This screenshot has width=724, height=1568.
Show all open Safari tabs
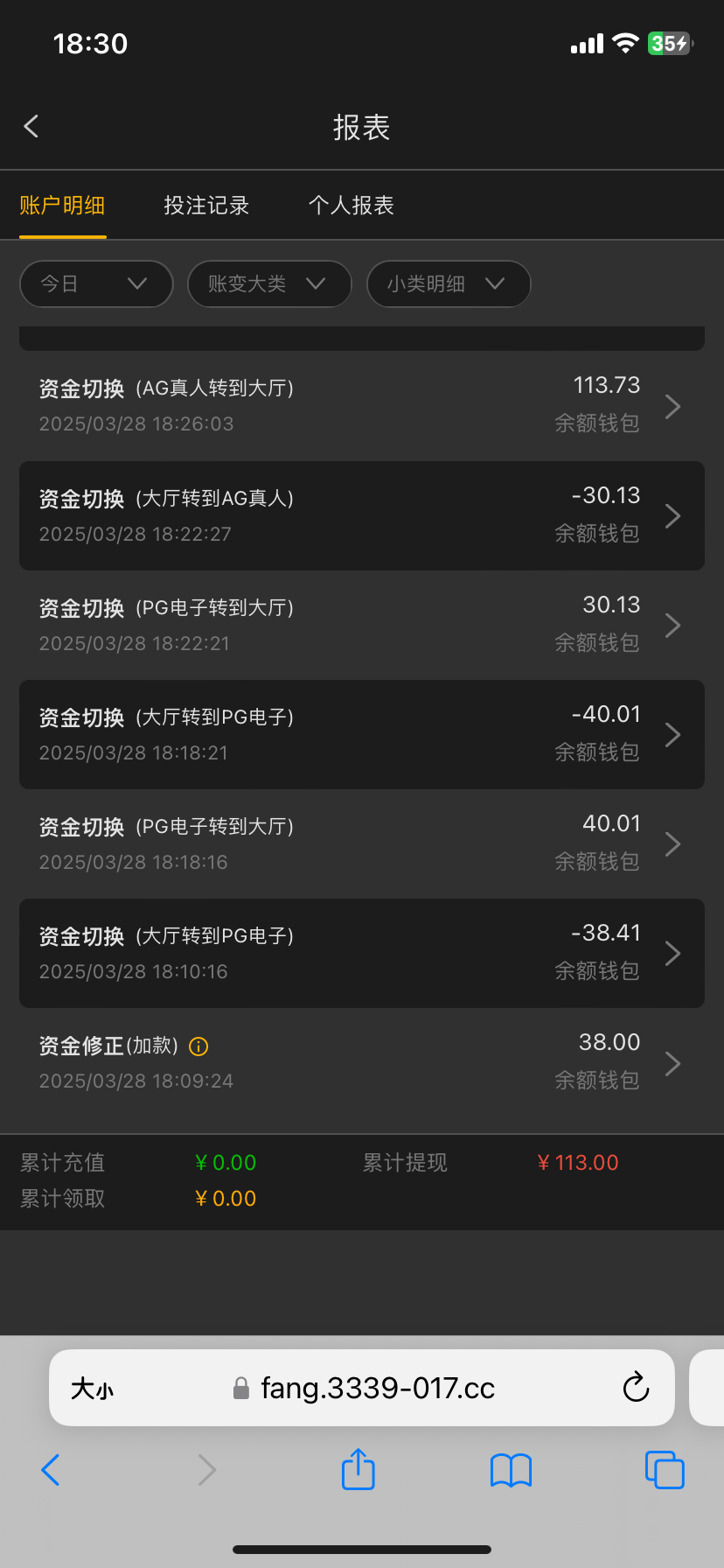click(x=664, y=1470)
